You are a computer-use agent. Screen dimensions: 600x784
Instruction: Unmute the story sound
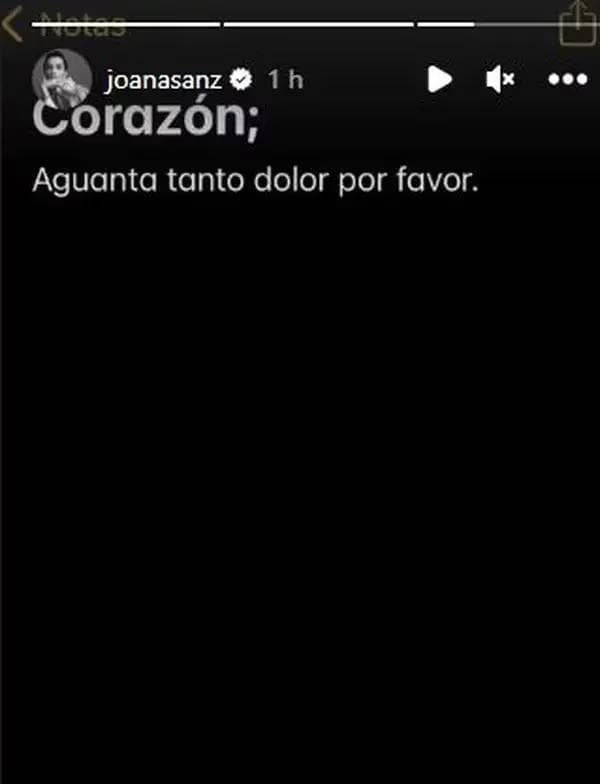[499, 79]
